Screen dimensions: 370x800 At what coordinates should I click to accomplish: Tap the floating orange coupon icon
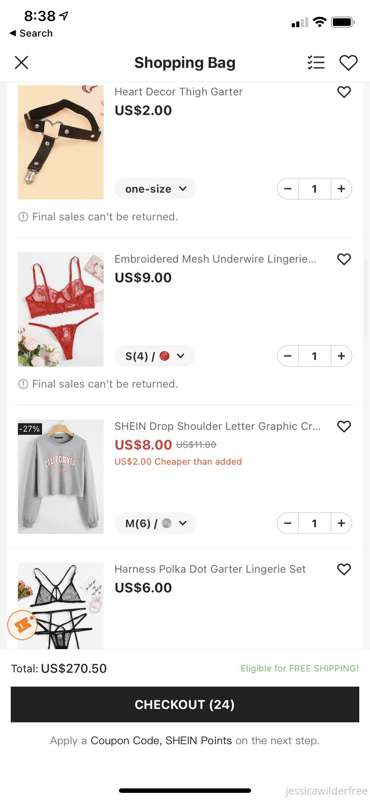pos(22,626)
